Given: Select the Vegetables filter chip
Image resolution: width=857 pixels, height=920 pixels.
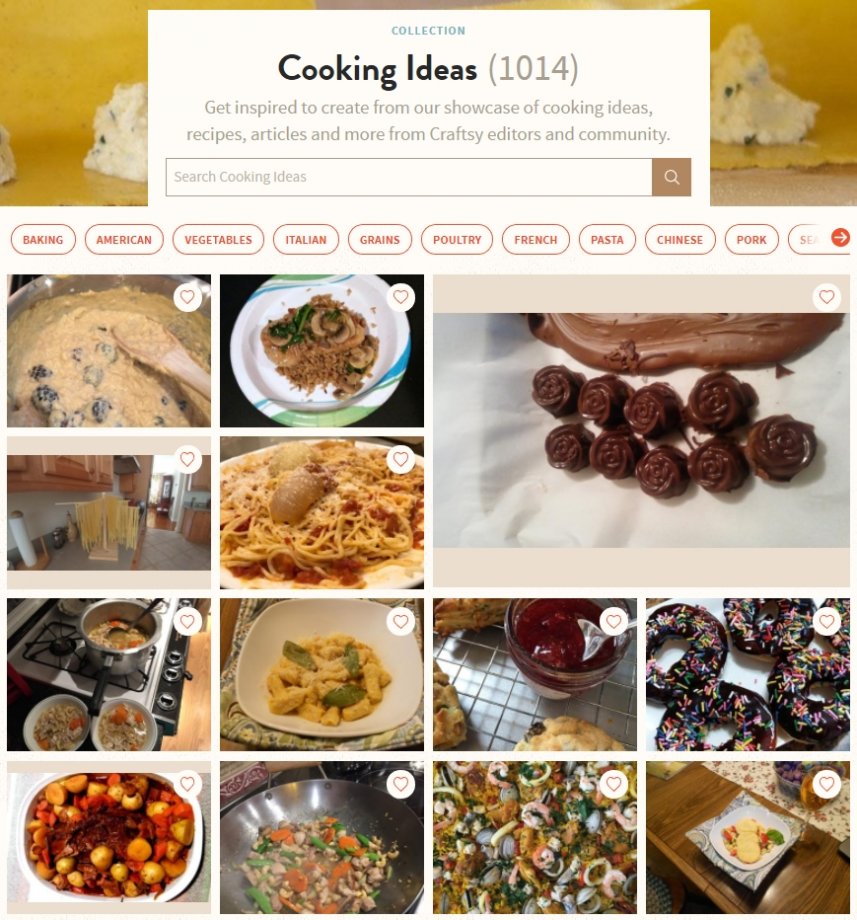Looking at the screenshot, I should click(x=218, y=240).
